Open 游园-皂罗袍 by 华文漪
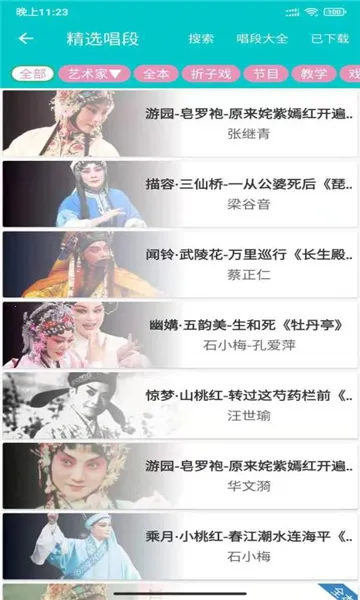The height and width of the screenshot is (600, 360). point(180,476)
